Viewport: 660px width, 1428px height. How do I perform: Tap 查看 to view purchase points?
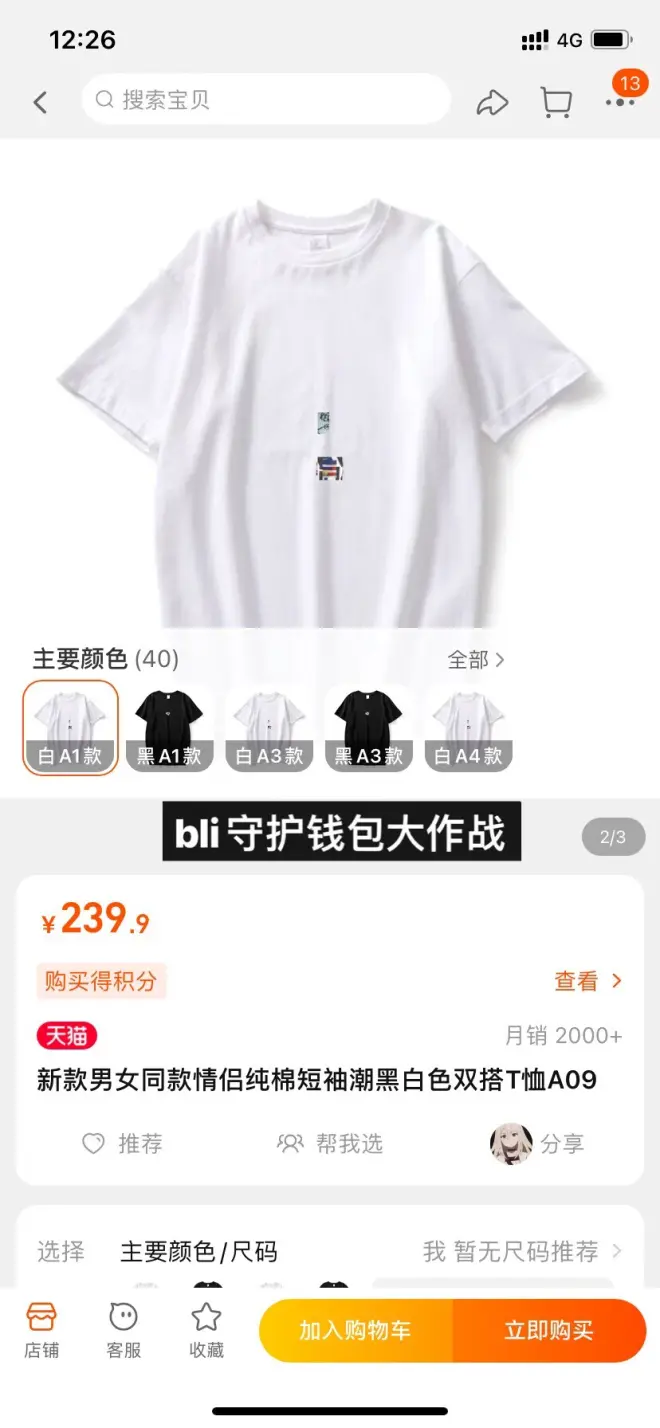[x=588, y=981]
